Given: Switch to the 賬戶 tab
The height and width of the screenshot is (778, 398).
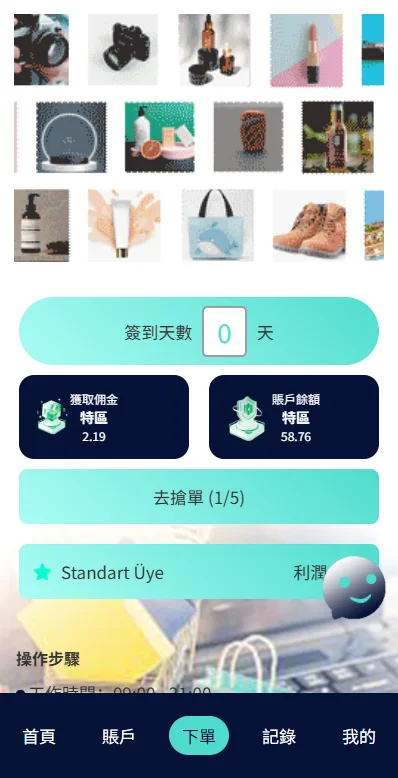Looking at the screenshot, I should [x=119, y=736].
